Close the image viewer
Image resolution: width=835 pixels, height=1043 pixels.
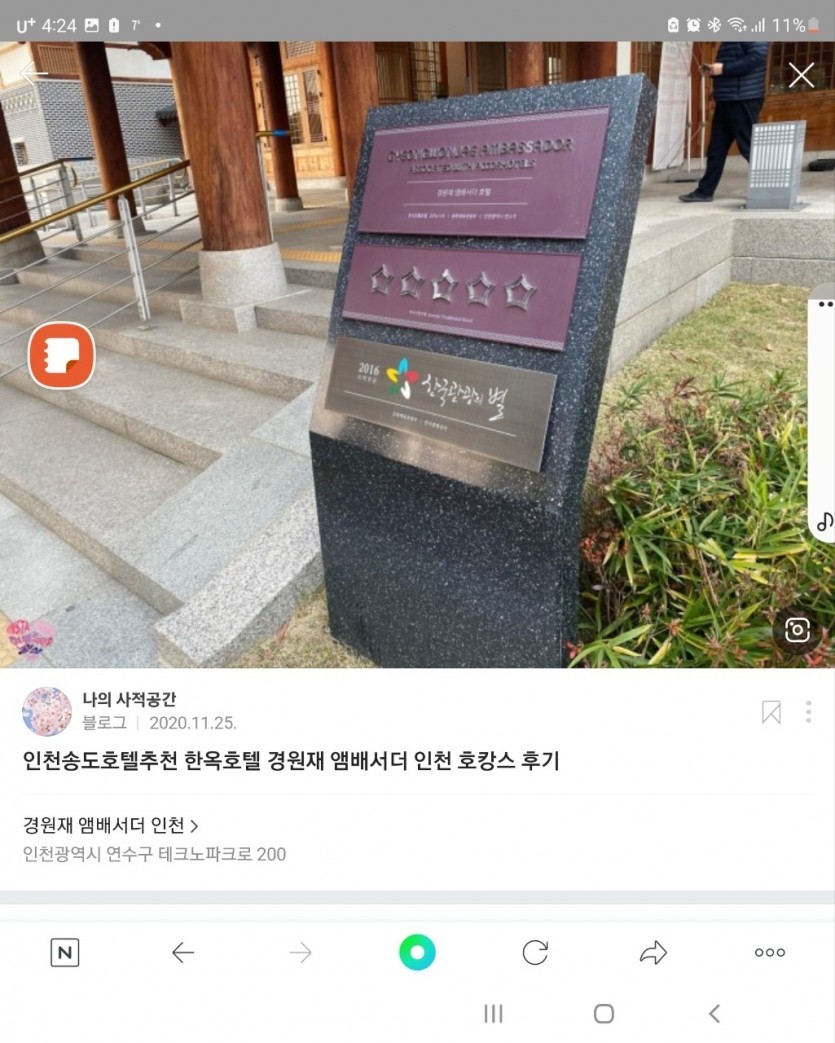(801, 74)
